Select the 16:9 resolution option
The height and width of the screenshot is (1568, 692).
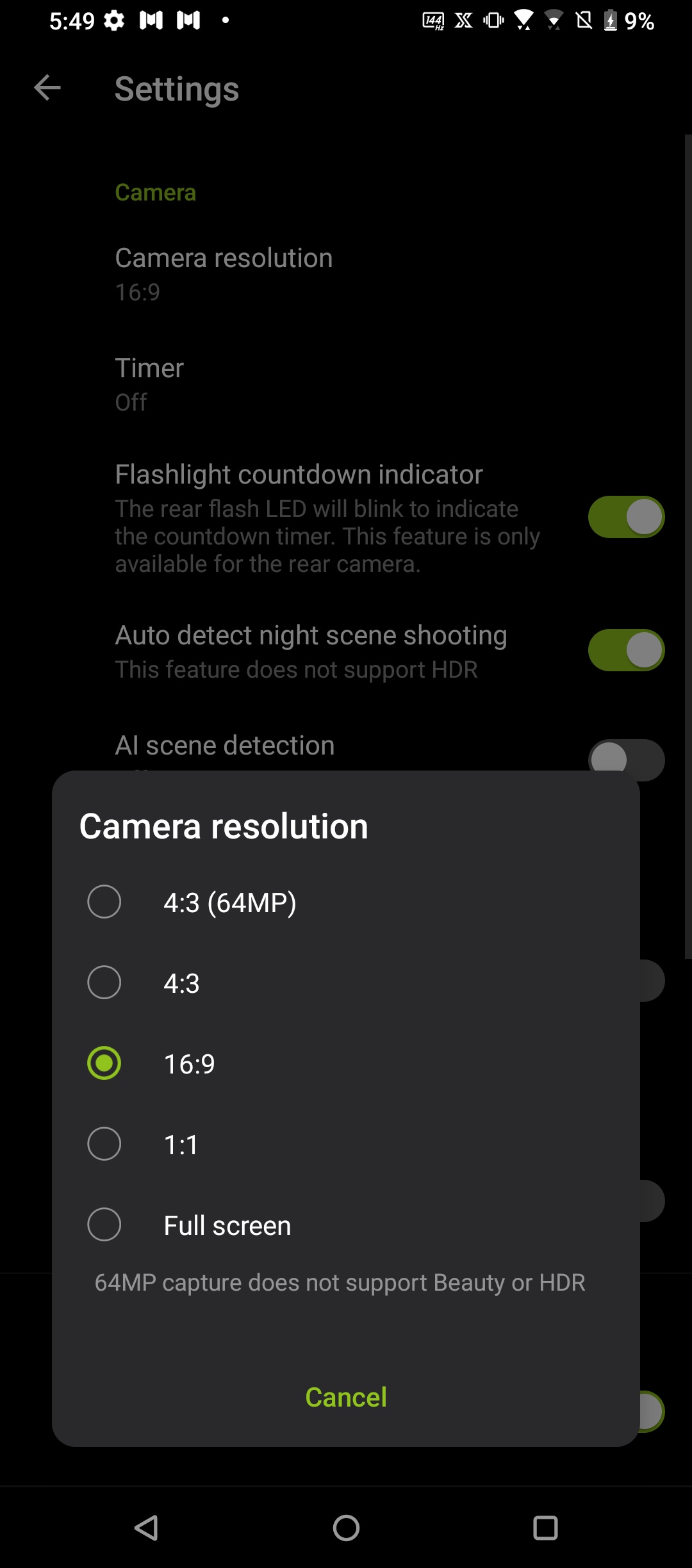click(104, 1063)
